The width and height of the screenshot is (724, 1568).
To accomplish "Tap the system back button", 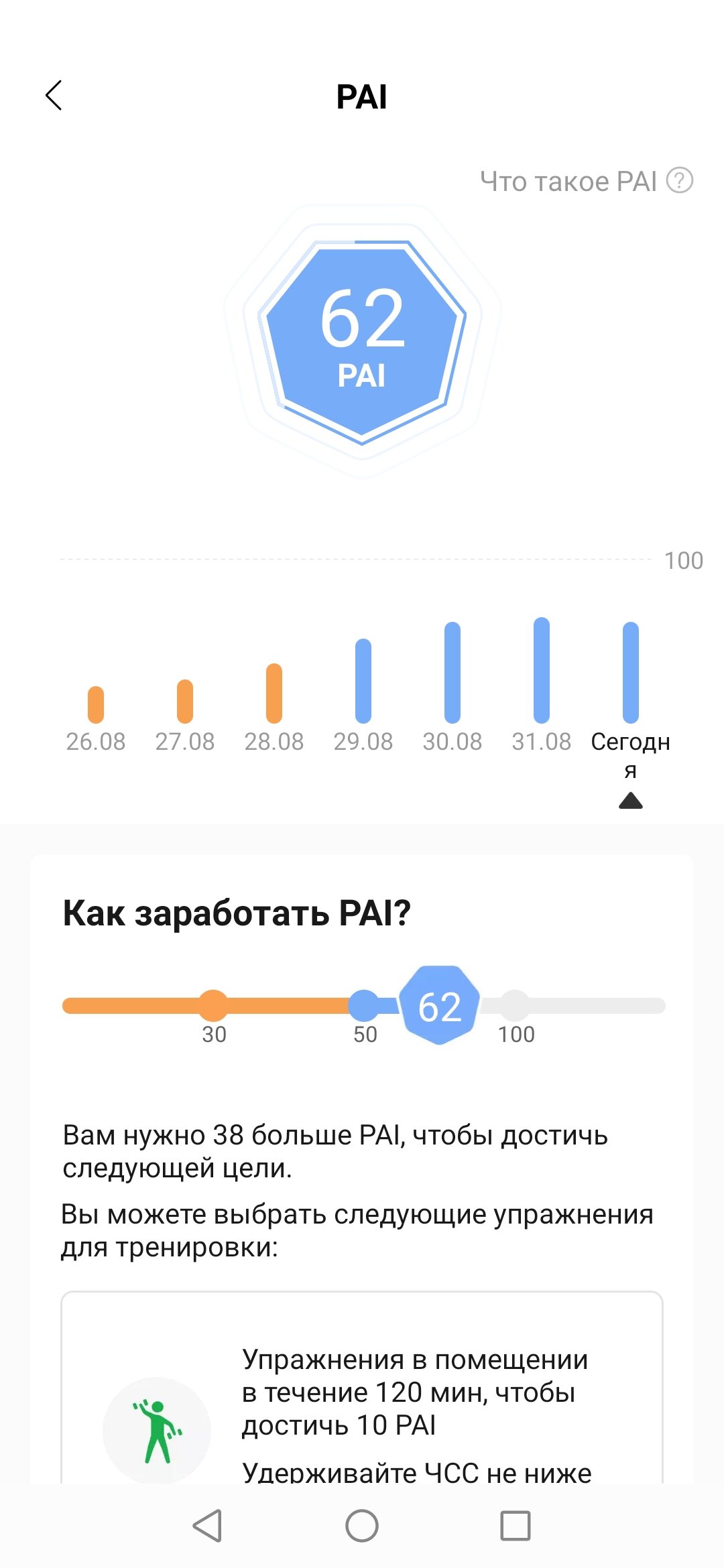I will (208, 1526).
